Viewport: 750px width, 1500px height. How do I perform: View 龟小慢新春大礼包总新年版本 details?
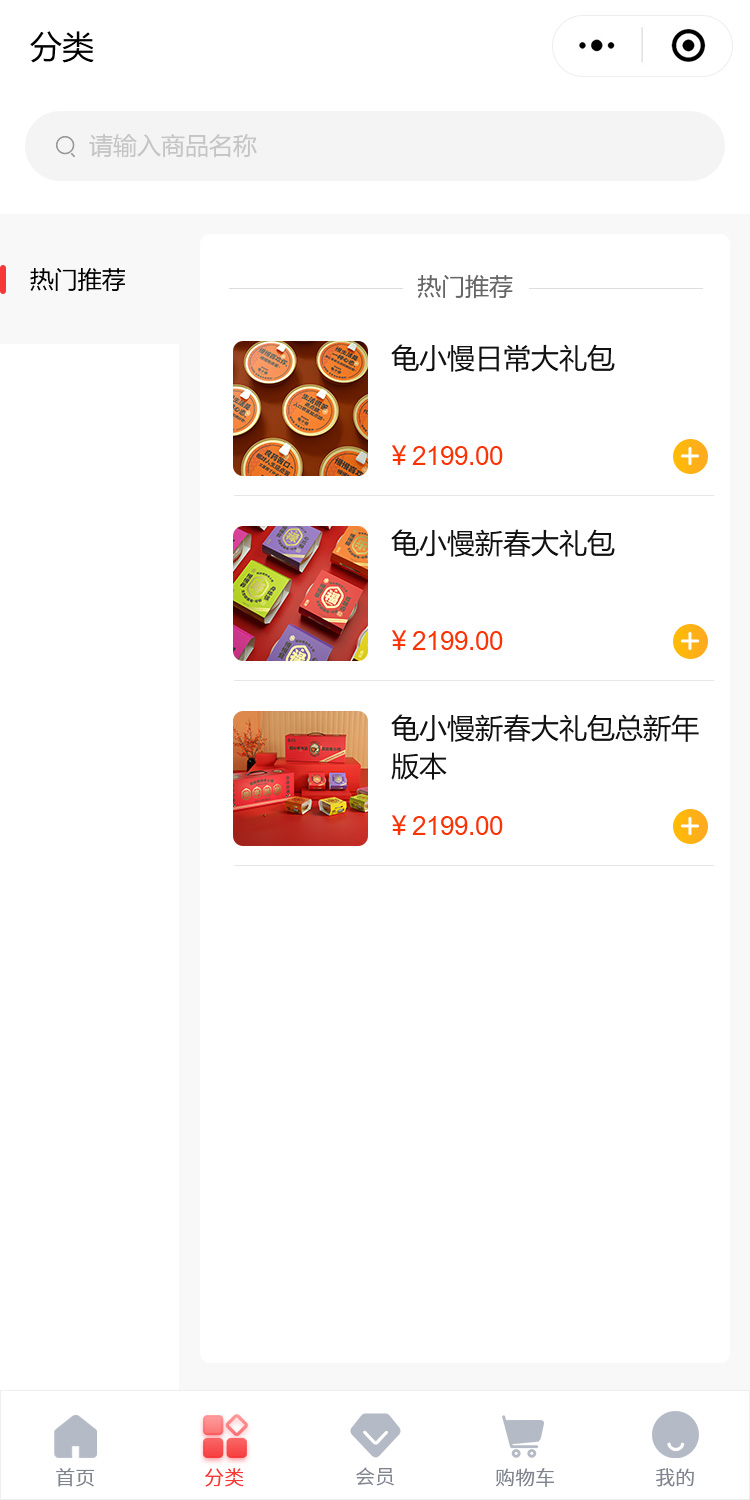tap(544, 747)
